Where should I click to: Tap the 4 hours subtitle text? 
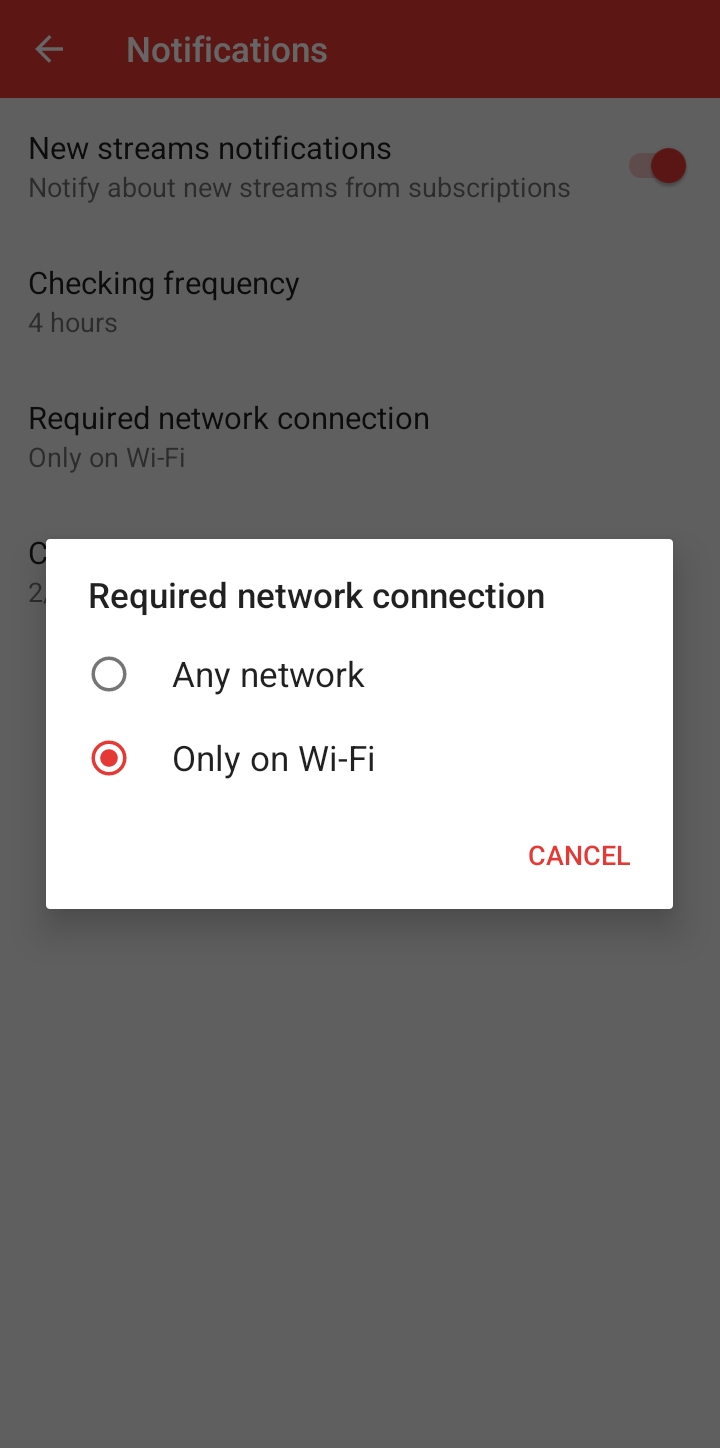point(73,322)
